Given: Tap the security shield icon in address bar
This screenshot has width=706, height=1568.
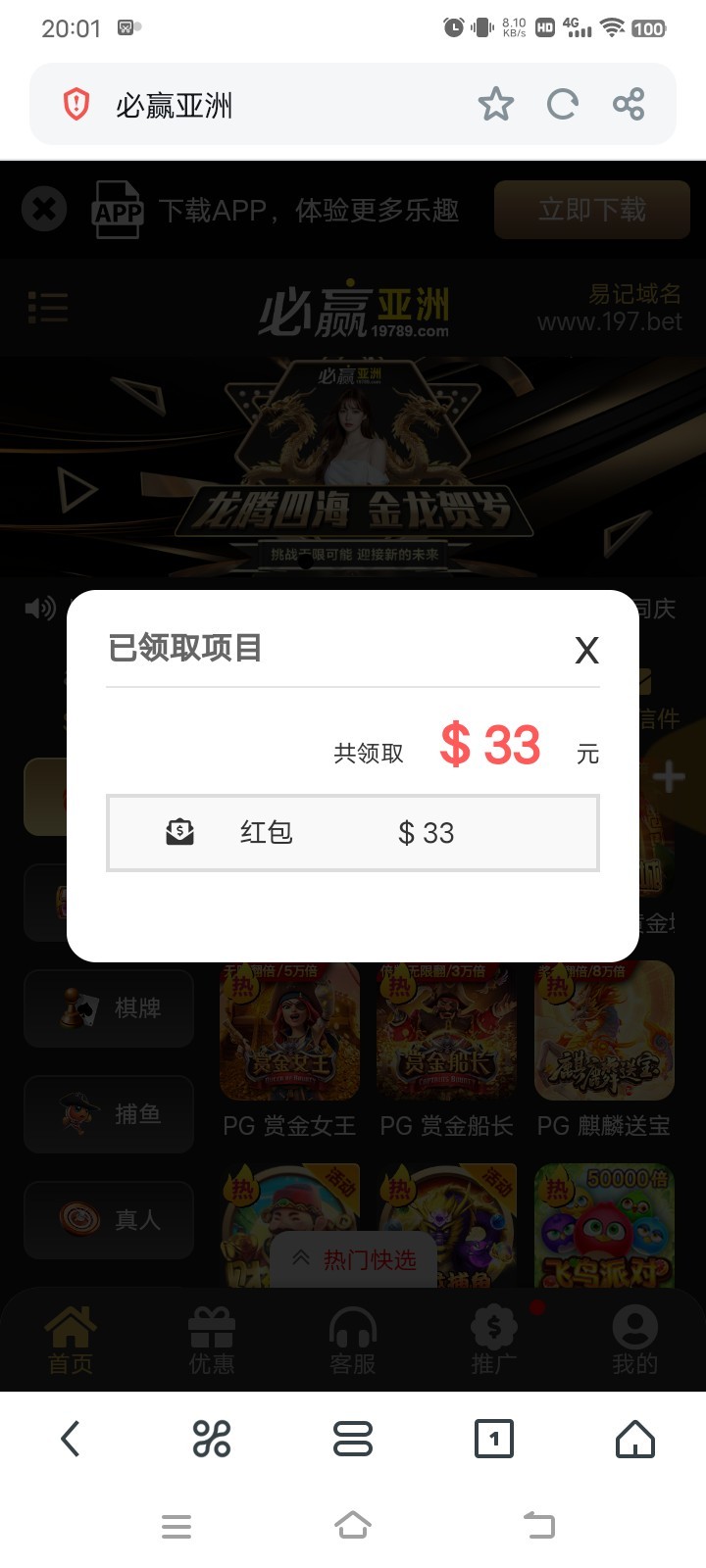Looking at the screenshot, I should [76, 104].
